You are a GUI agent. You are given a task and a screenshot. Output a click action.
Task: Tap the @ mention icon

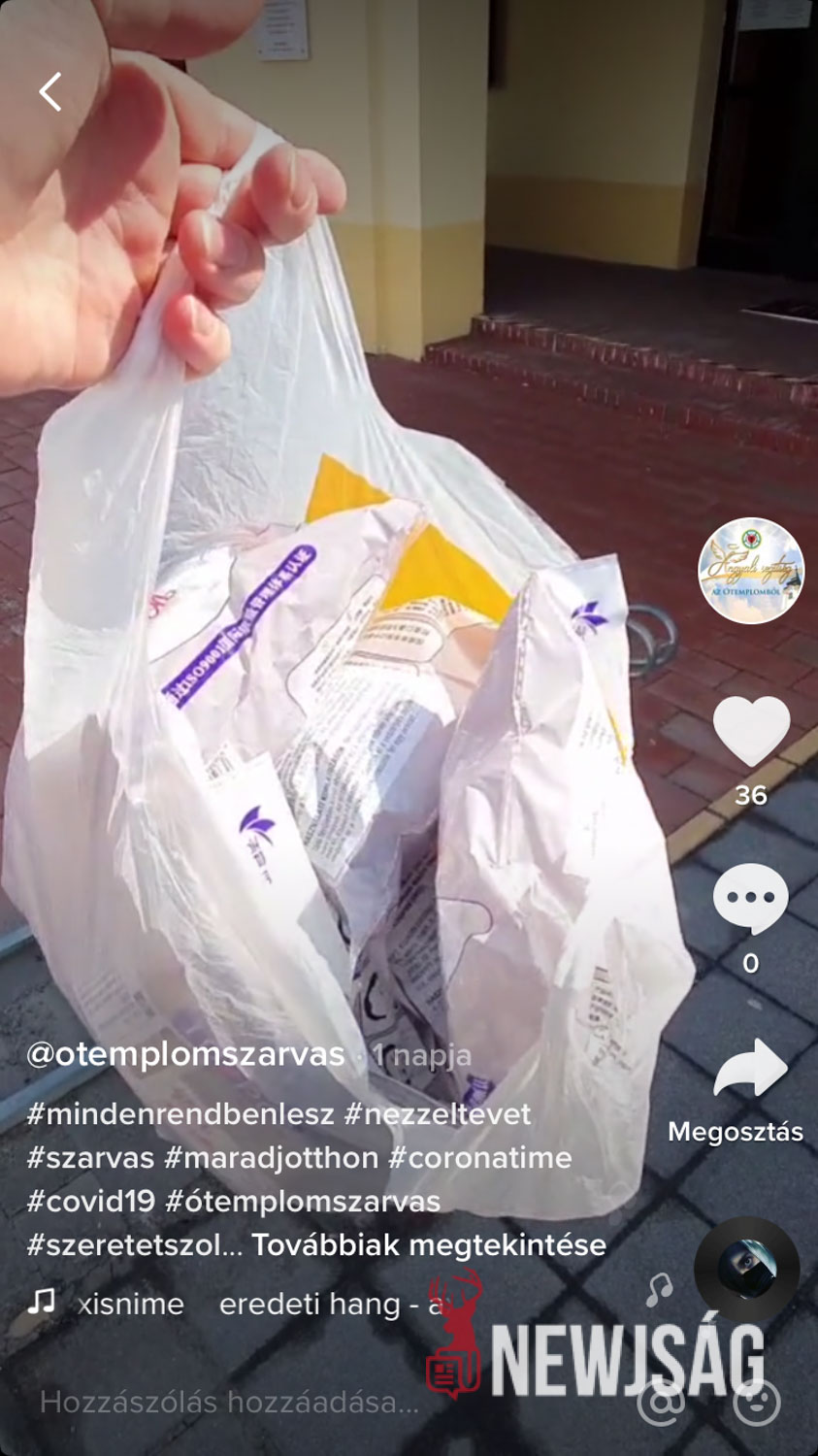click(662, 1402)
